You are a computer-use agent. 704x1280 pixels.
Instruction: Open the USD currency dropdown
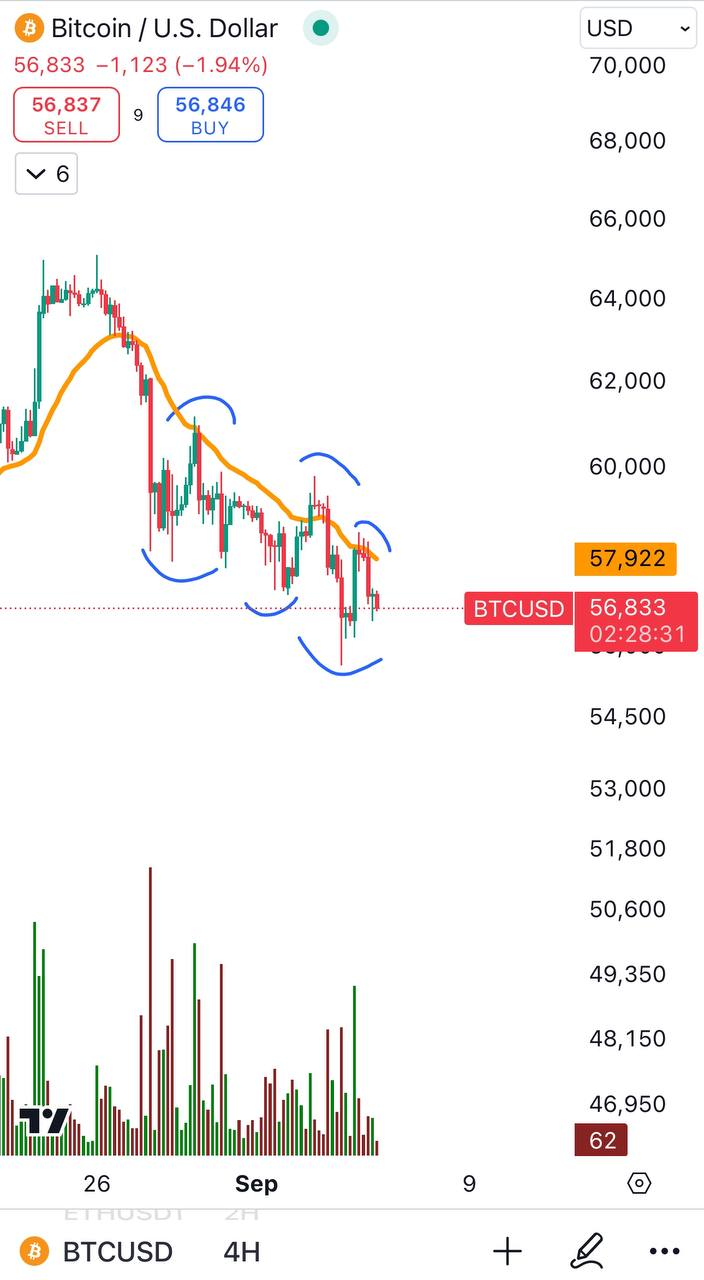638,28
